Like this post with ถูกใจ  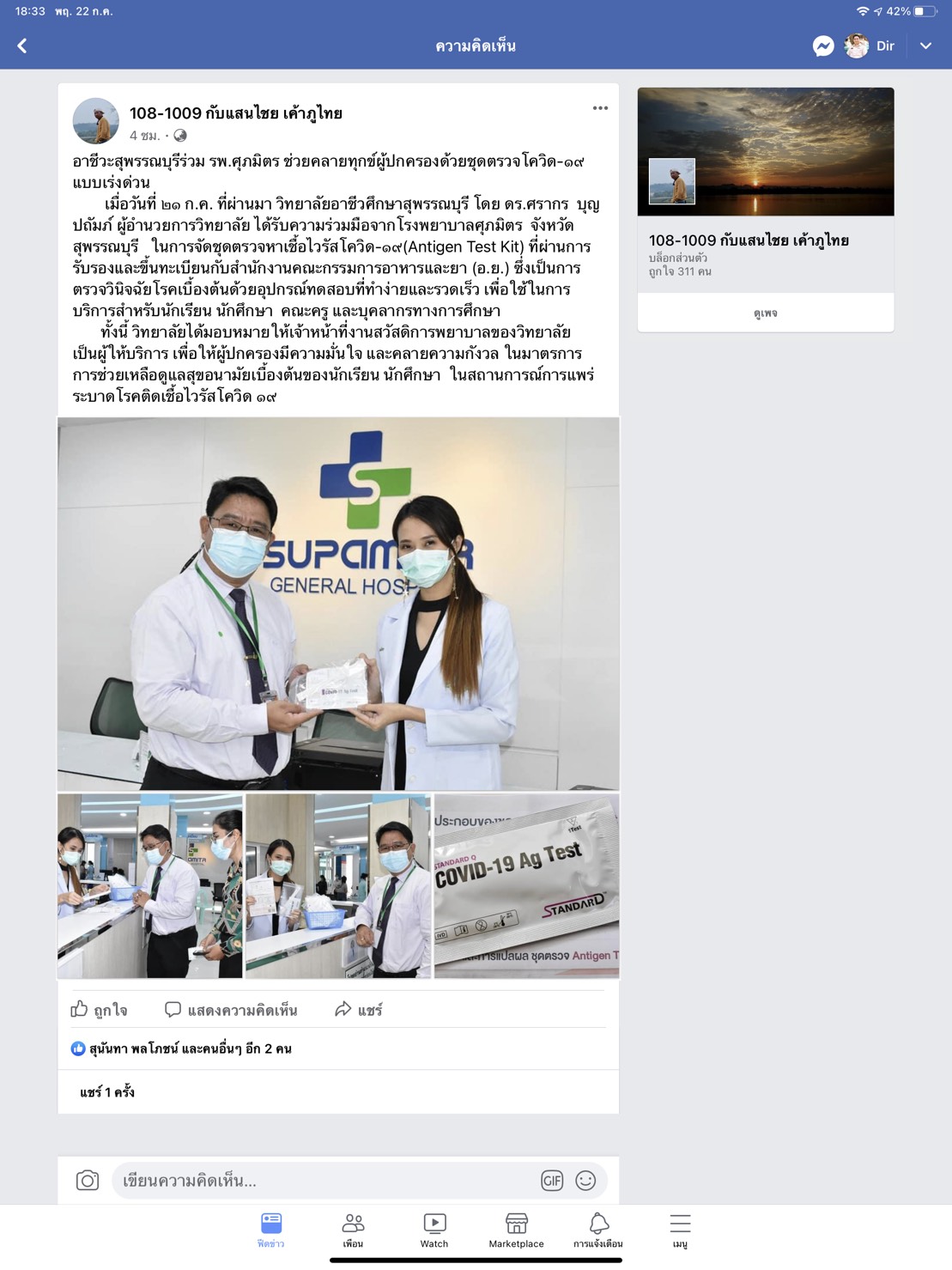[99, 1010]
